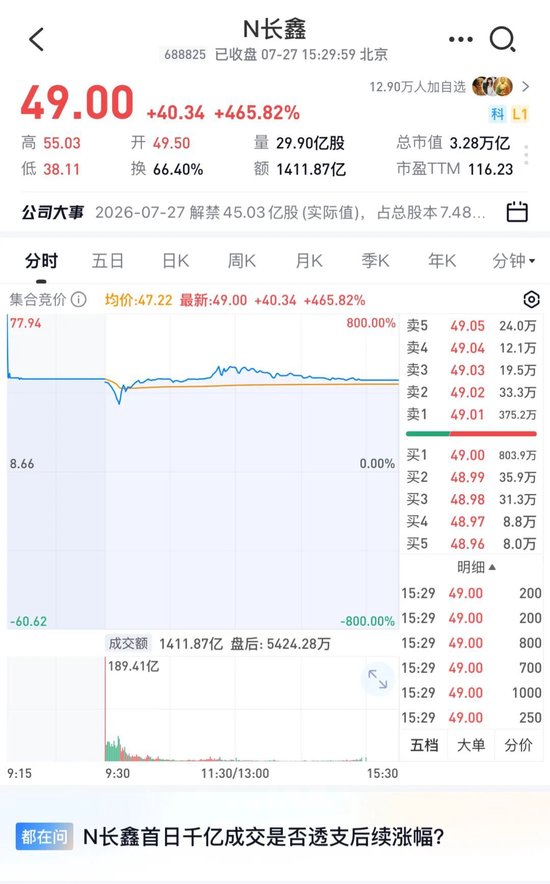Expand the 分钟 interval dropdown

(x=513, y=261)
